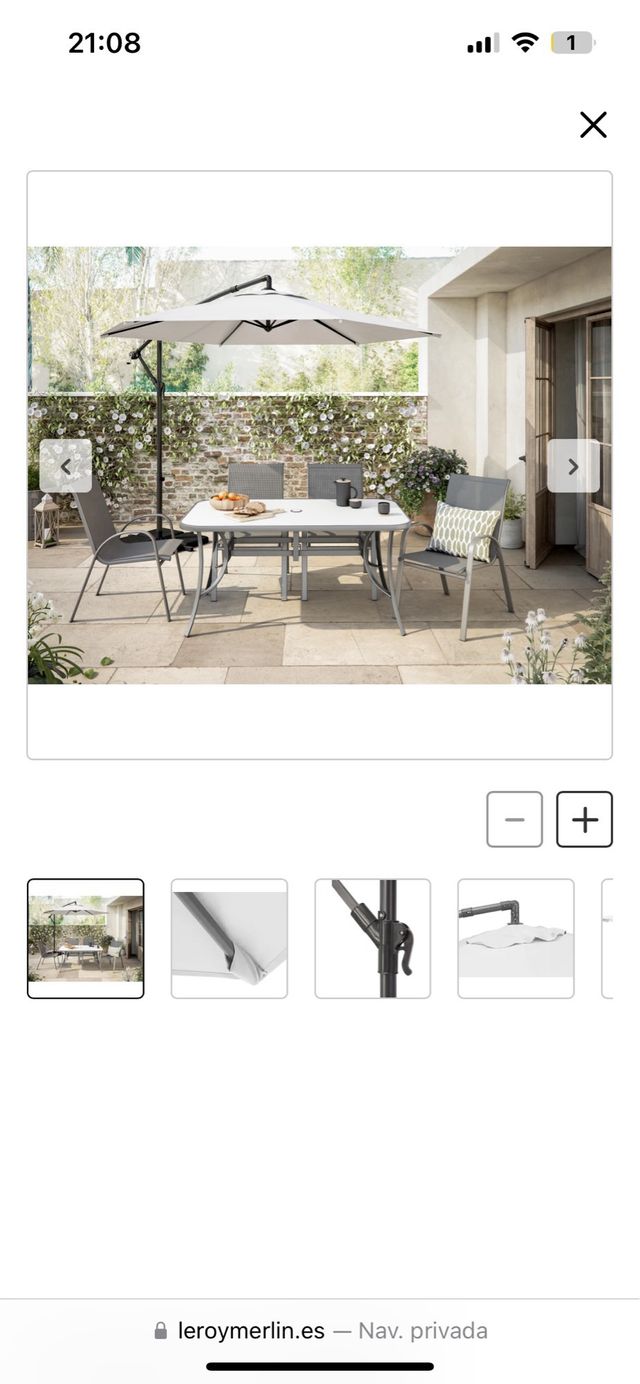Select the patio dining set thumbnail
This screenshot has width=640, height=1384.
[85, 938]
